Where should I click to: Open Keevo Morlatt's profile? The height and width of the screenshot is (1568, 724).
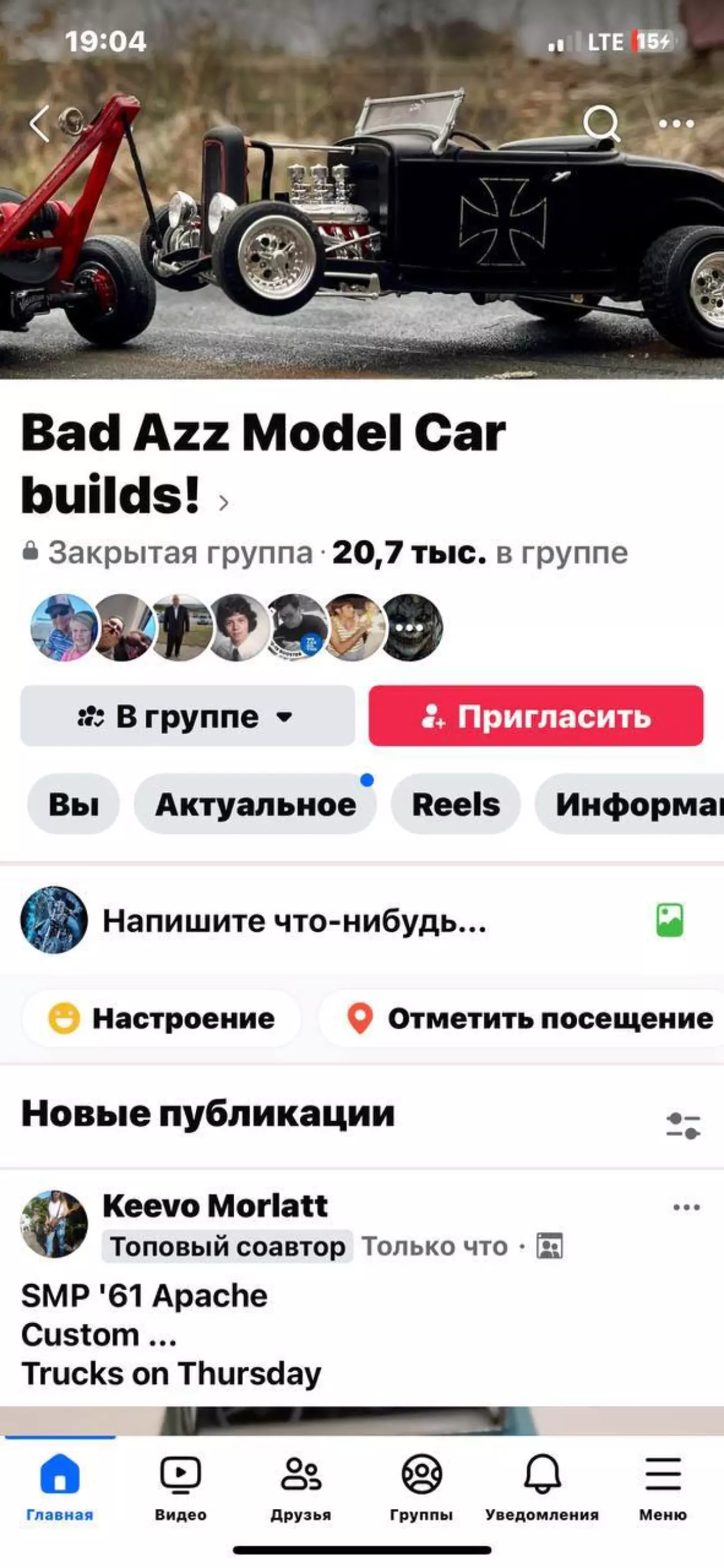coord(215,1205)
